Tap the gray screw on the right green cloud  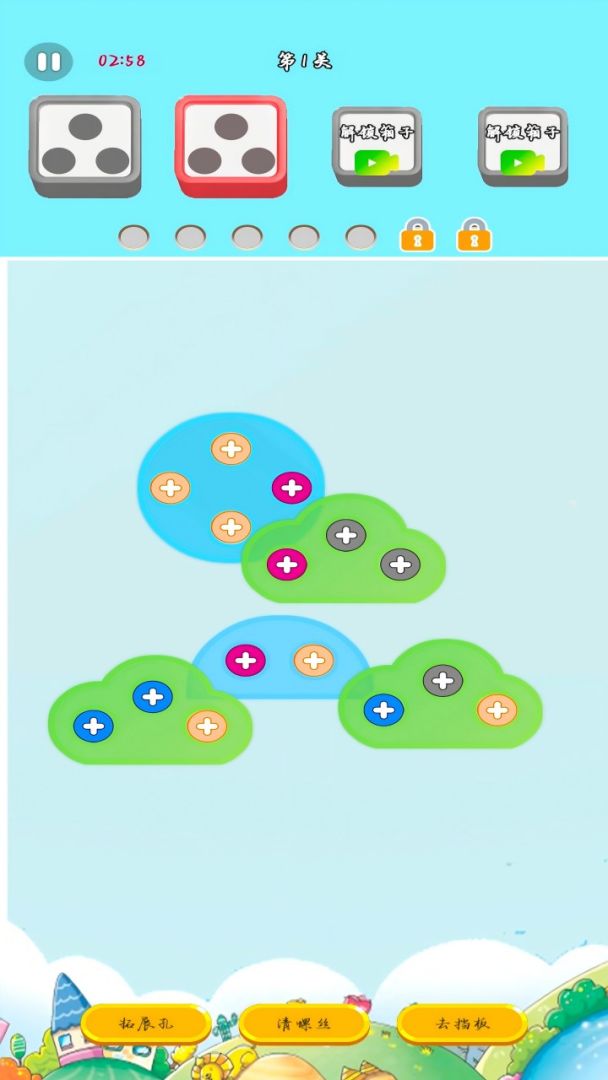[x=442, y=681]
